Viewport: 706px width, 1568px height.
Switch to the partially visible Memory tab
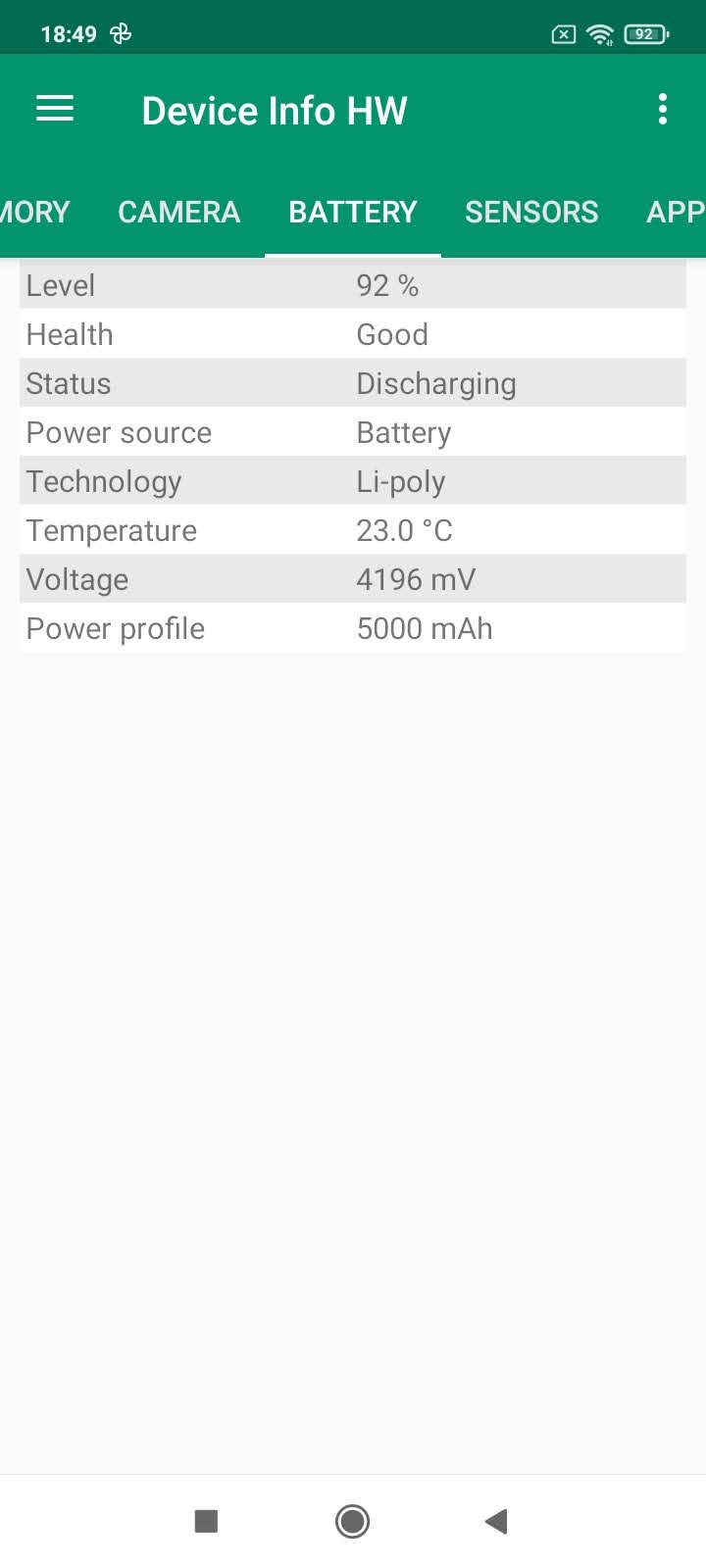click(x=35, y=212)
